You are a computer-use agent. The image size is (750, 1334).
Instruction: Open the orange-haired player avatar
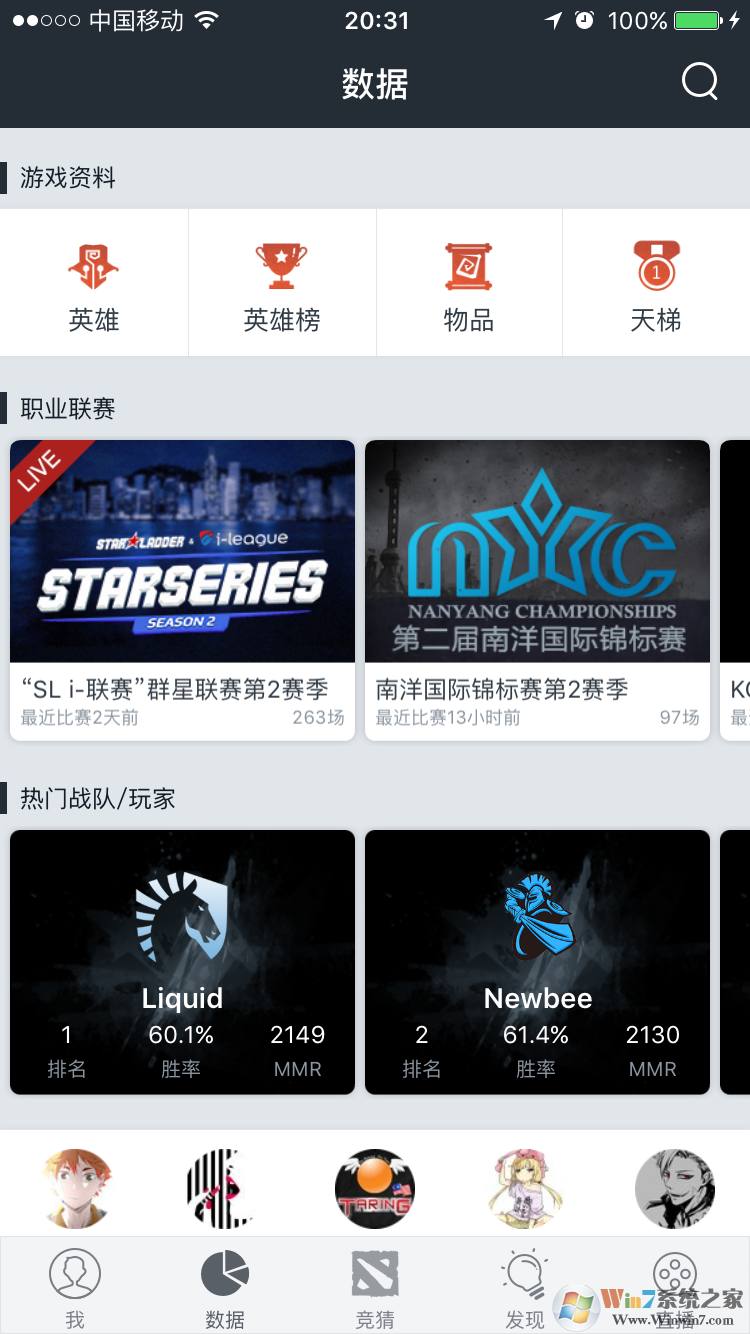[77, 1189]
